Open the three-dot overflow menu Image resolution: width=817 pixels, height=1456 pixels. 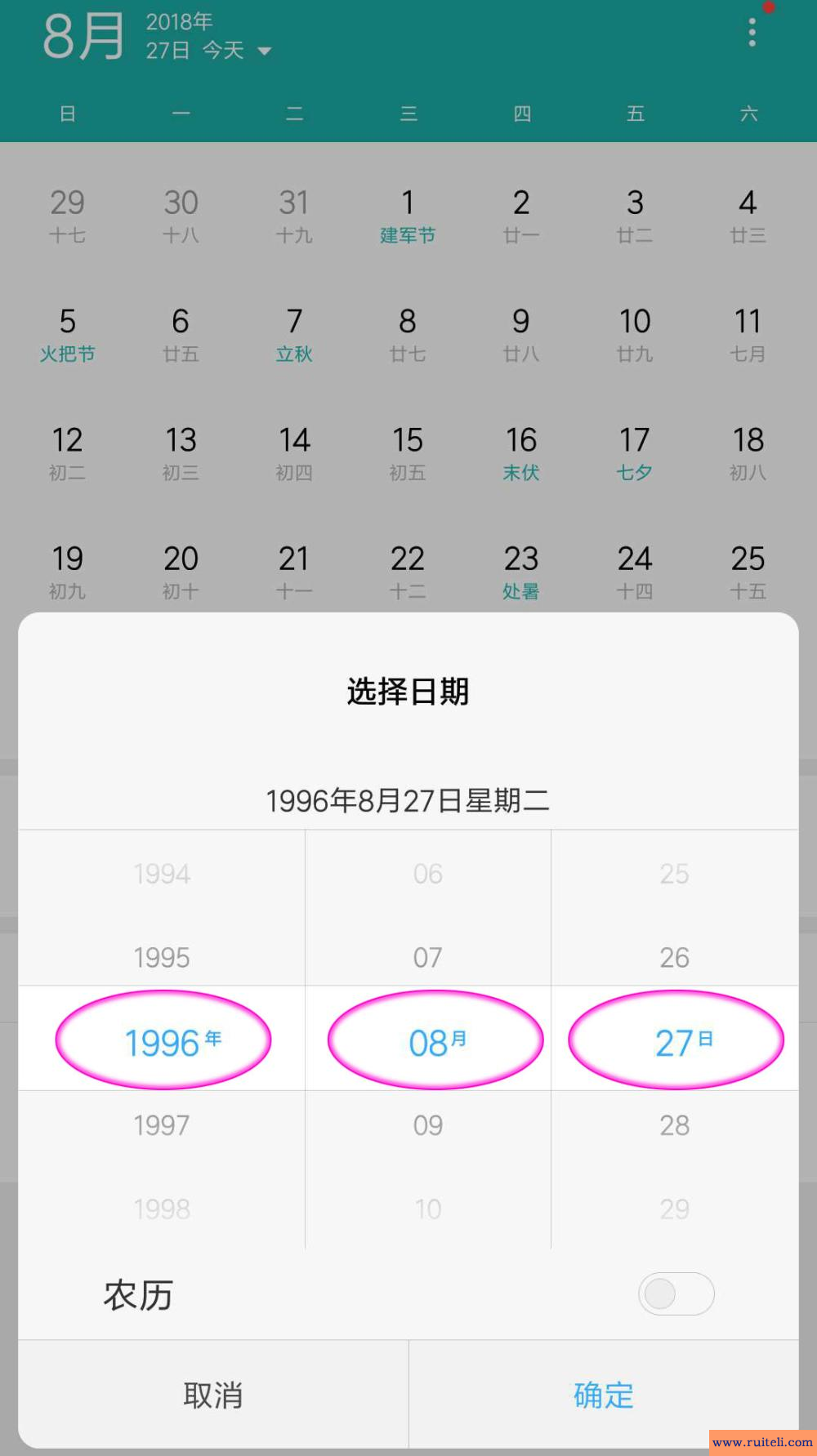pyautogui.click(x=752, y=31)
